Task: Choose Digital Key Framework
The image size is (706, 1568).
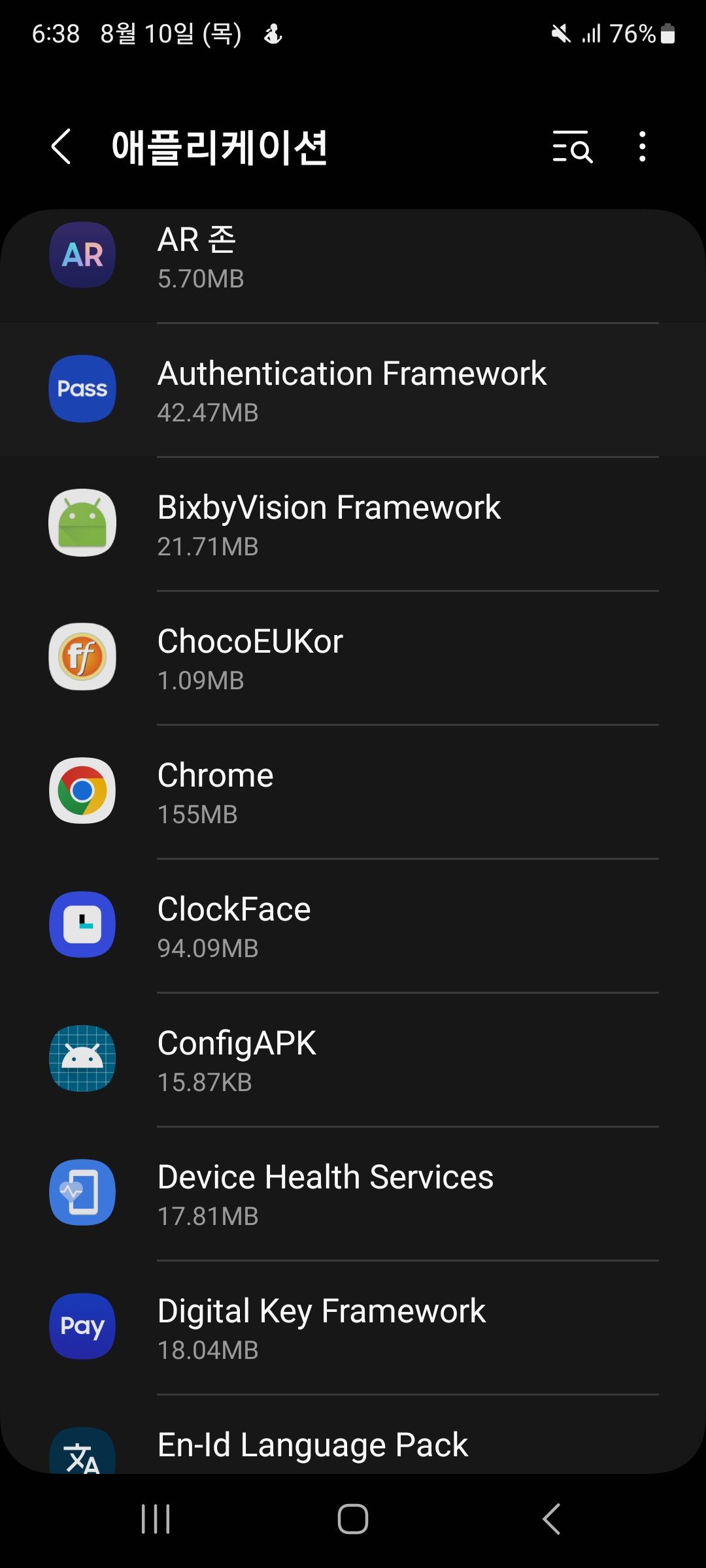Action: pos(353,1328)
